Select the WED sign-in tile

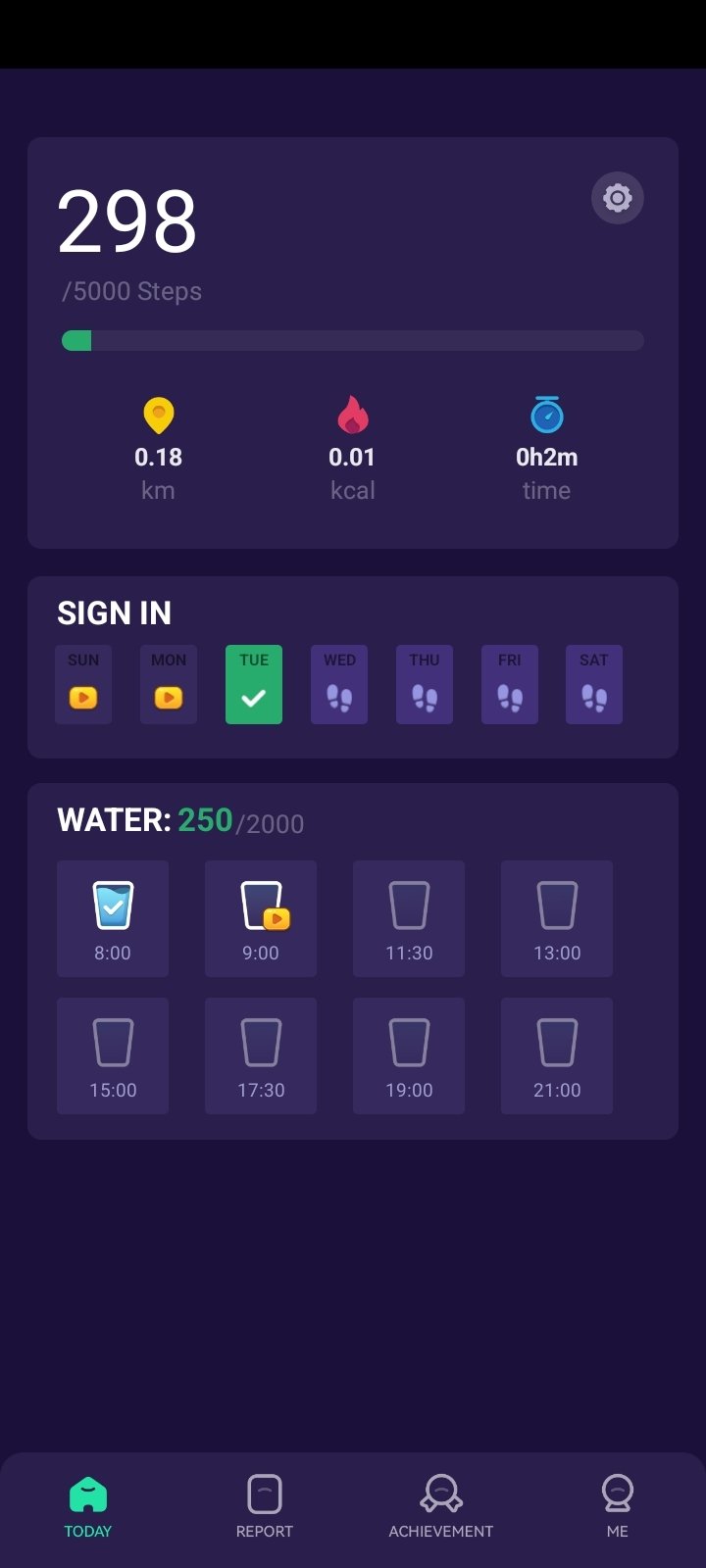coord(339,684)
